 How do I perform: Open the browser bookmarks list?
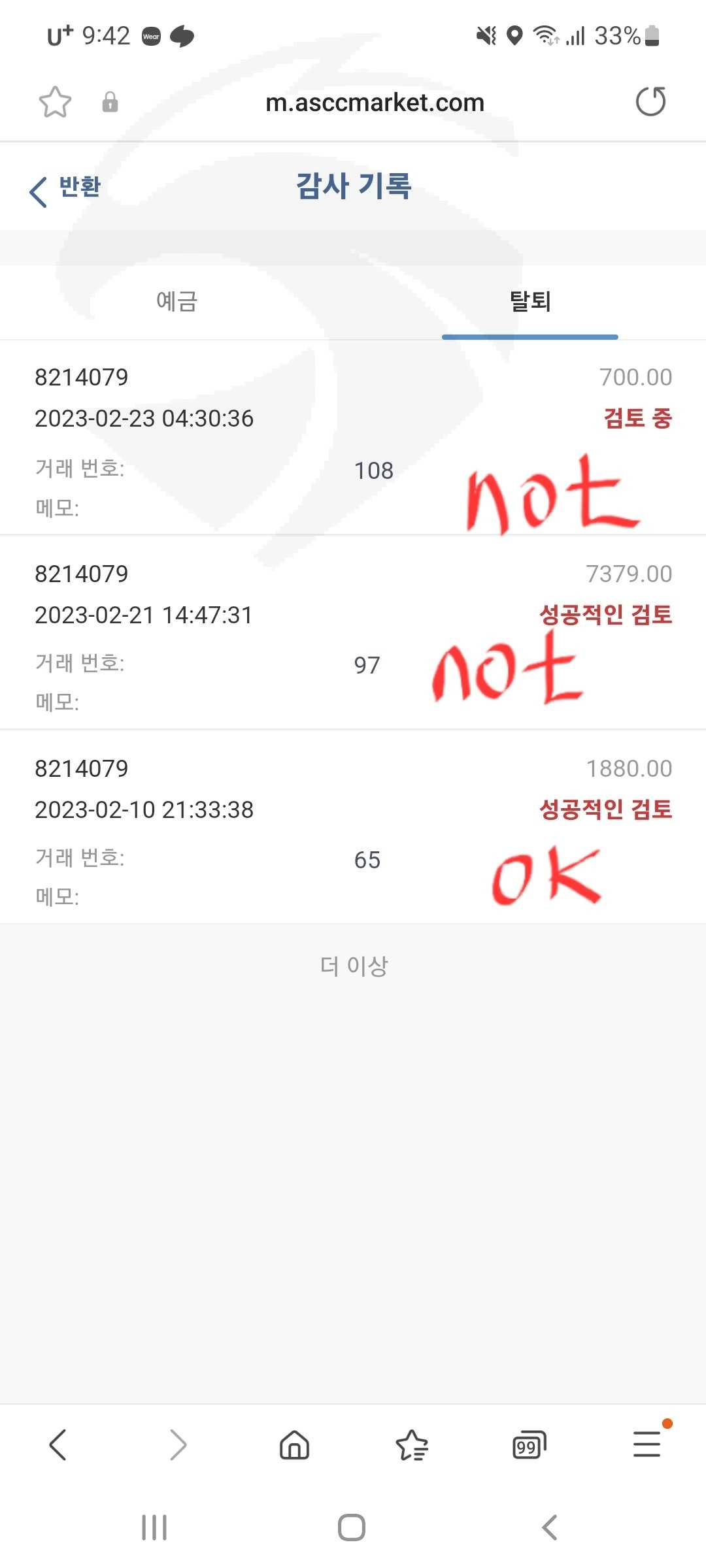pos(412,1445)
